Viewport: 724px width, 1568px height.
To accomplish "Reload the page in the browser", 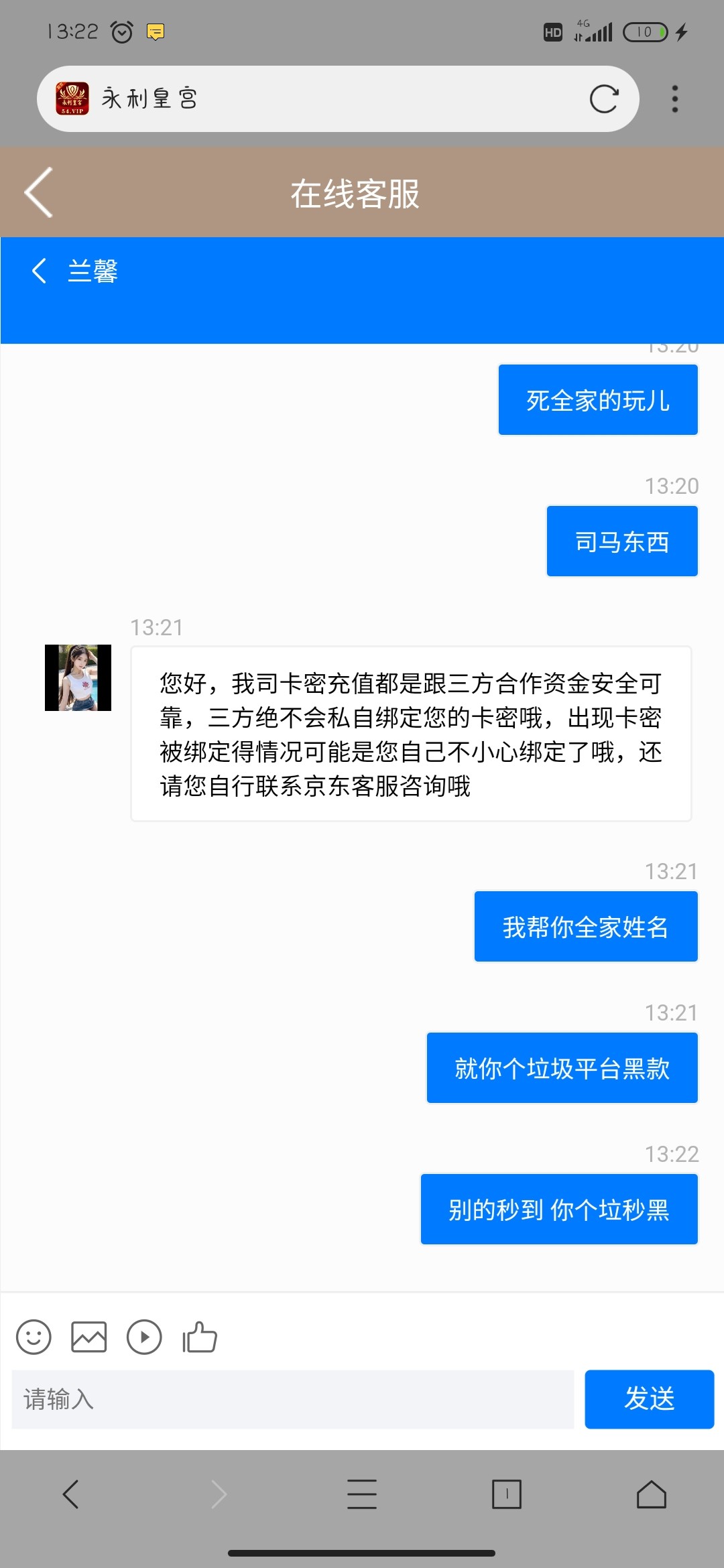I will point(603,99).
